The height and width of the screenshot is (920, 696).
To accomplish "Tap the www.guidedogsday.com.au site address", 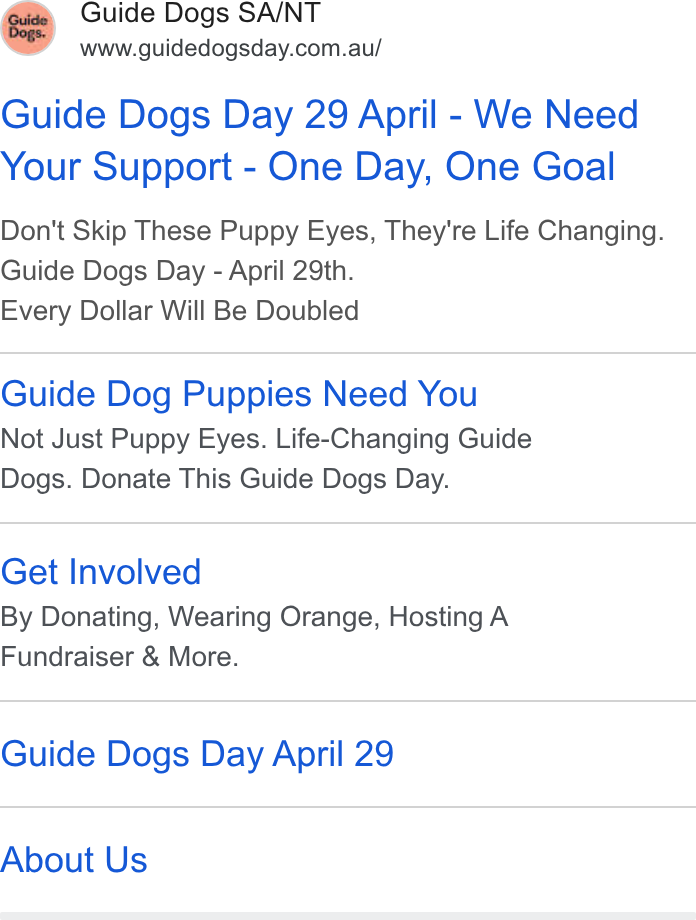I will tap(231, 48).
